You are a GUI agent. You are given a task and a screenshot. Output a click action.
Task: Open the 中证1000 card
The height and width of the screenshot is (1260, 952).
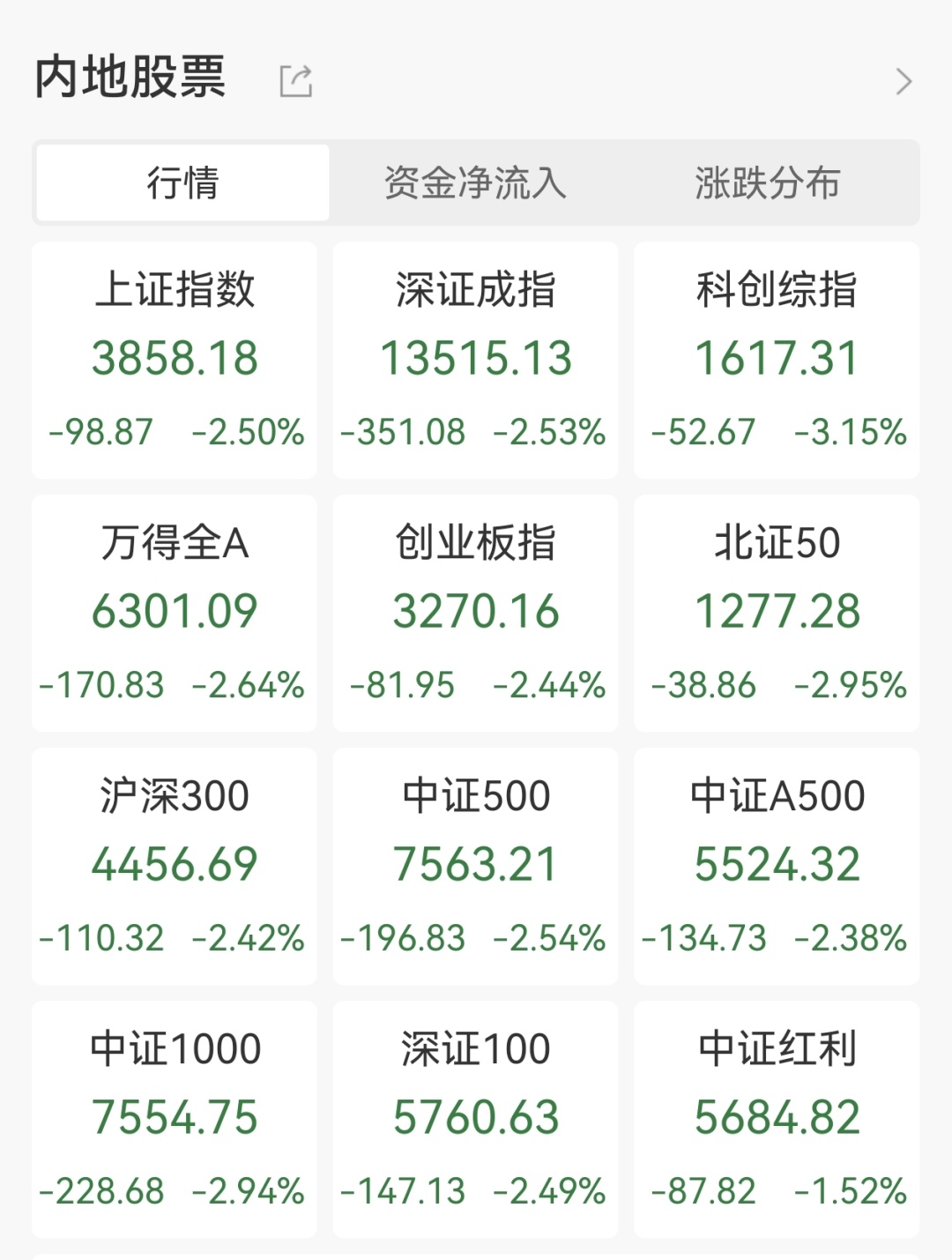click(174, 1115)
